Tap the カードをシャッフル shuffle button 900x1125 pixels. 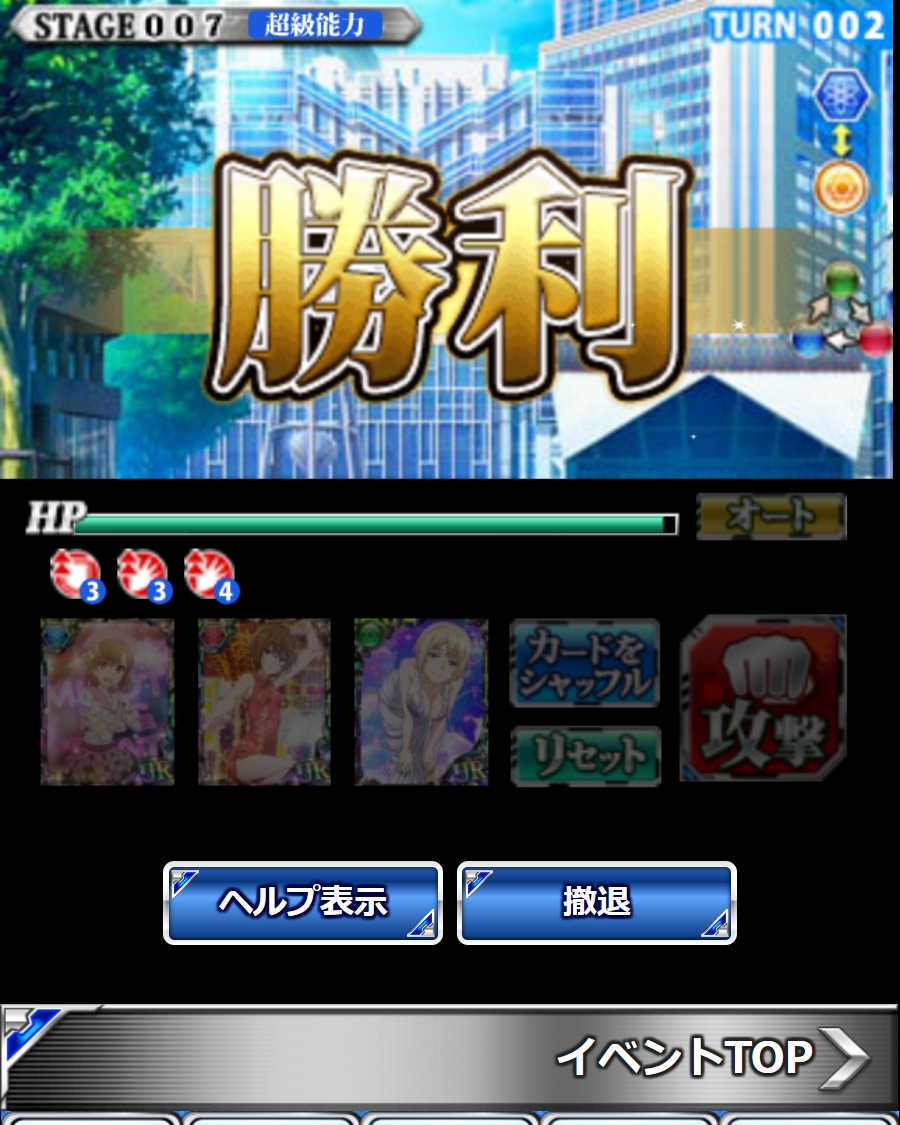click(x=585, y=664)
